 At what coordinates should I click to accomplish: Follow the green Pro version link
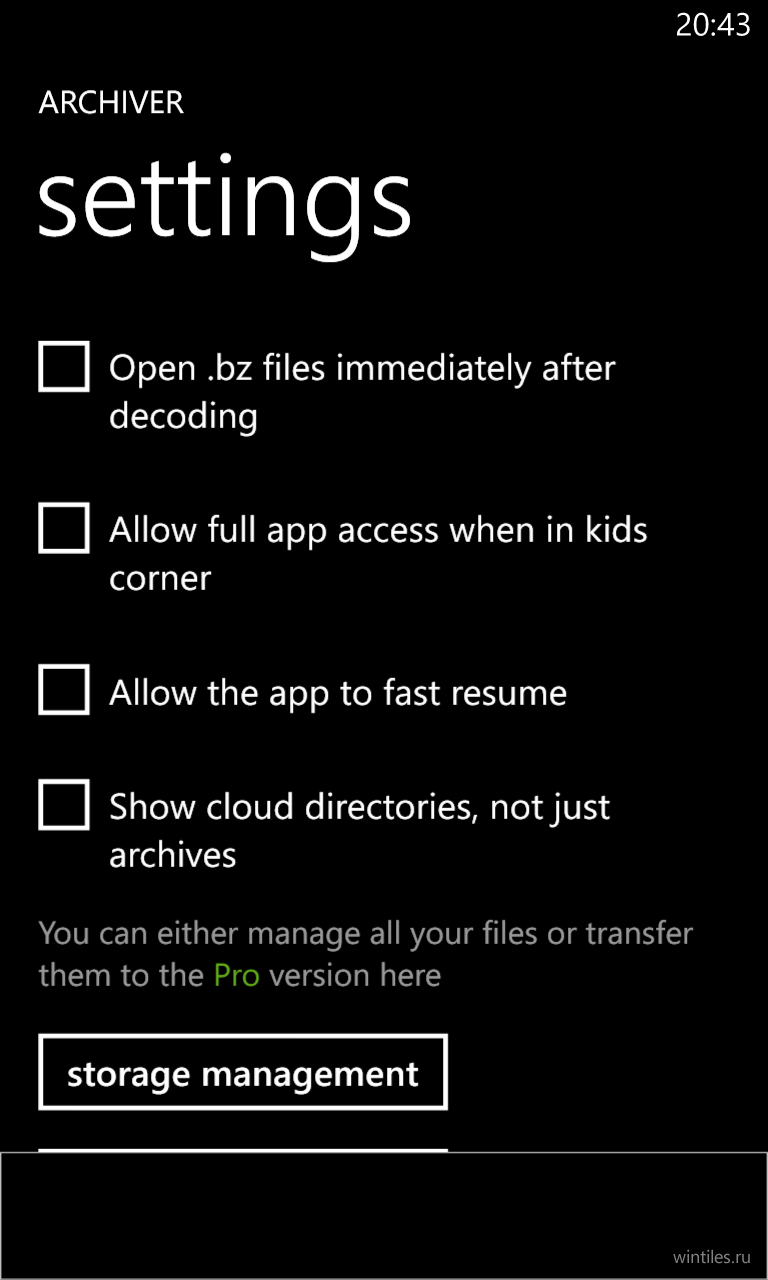236,975
